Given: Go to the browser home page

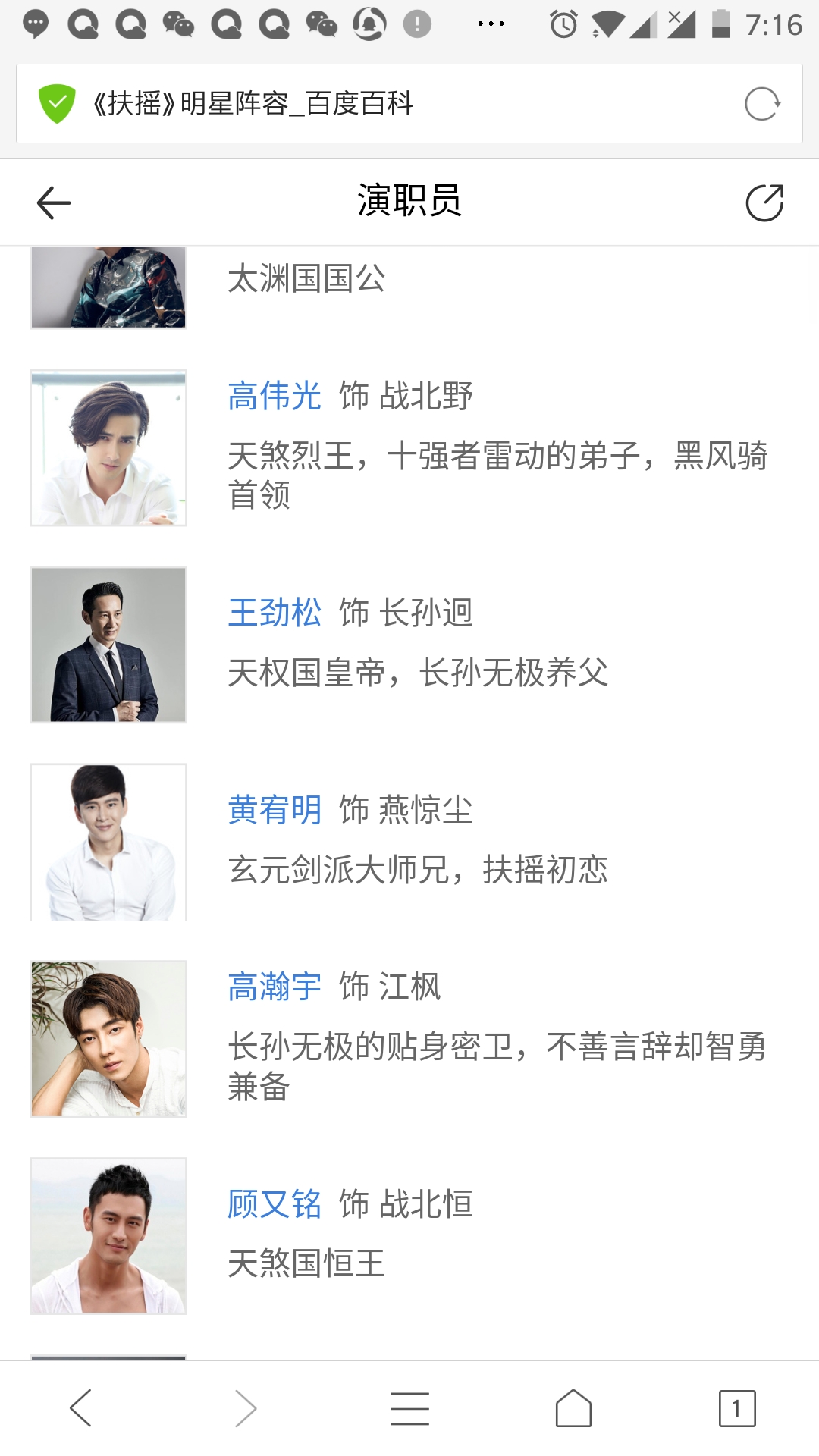Looking at the screenshot, I should (573, 1408).
